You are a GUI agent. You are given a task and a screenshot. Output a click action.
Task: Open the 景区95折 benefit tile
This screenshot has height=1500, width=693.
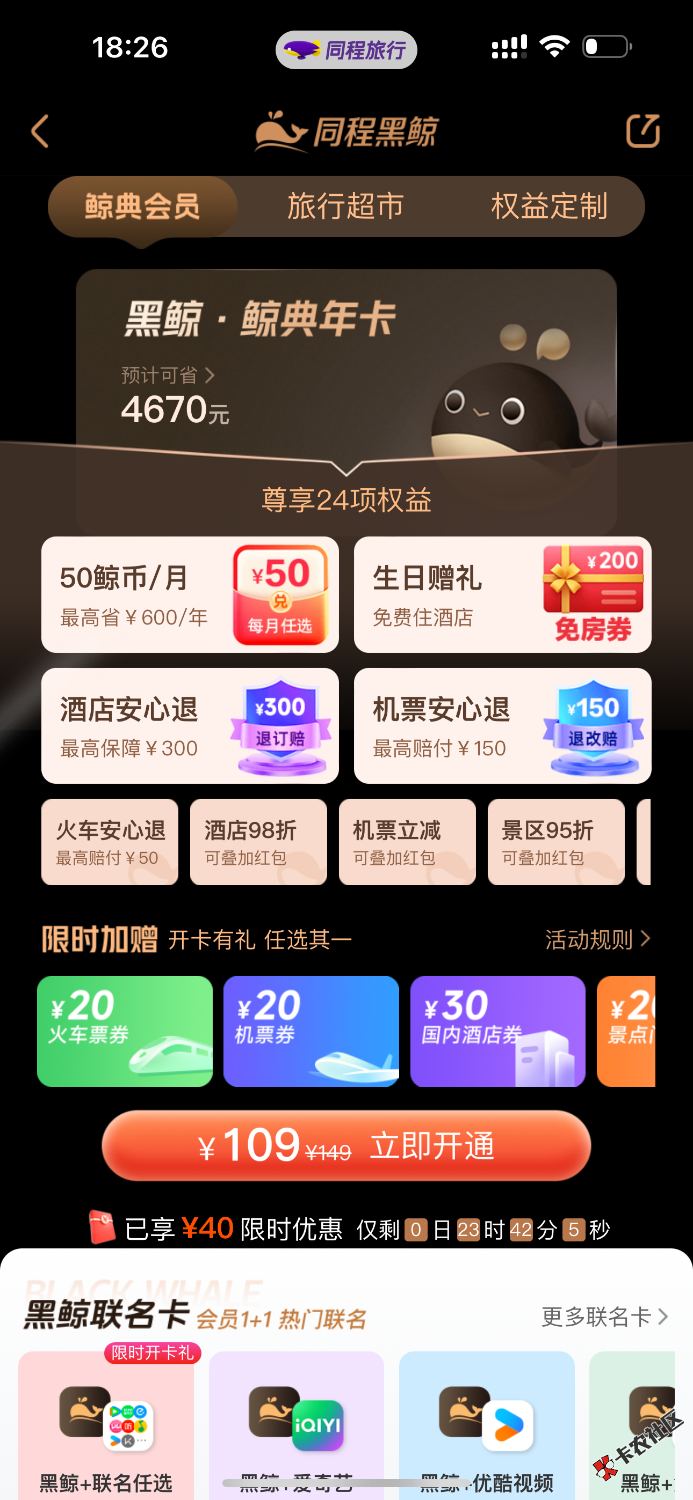(x=556, y=842)
